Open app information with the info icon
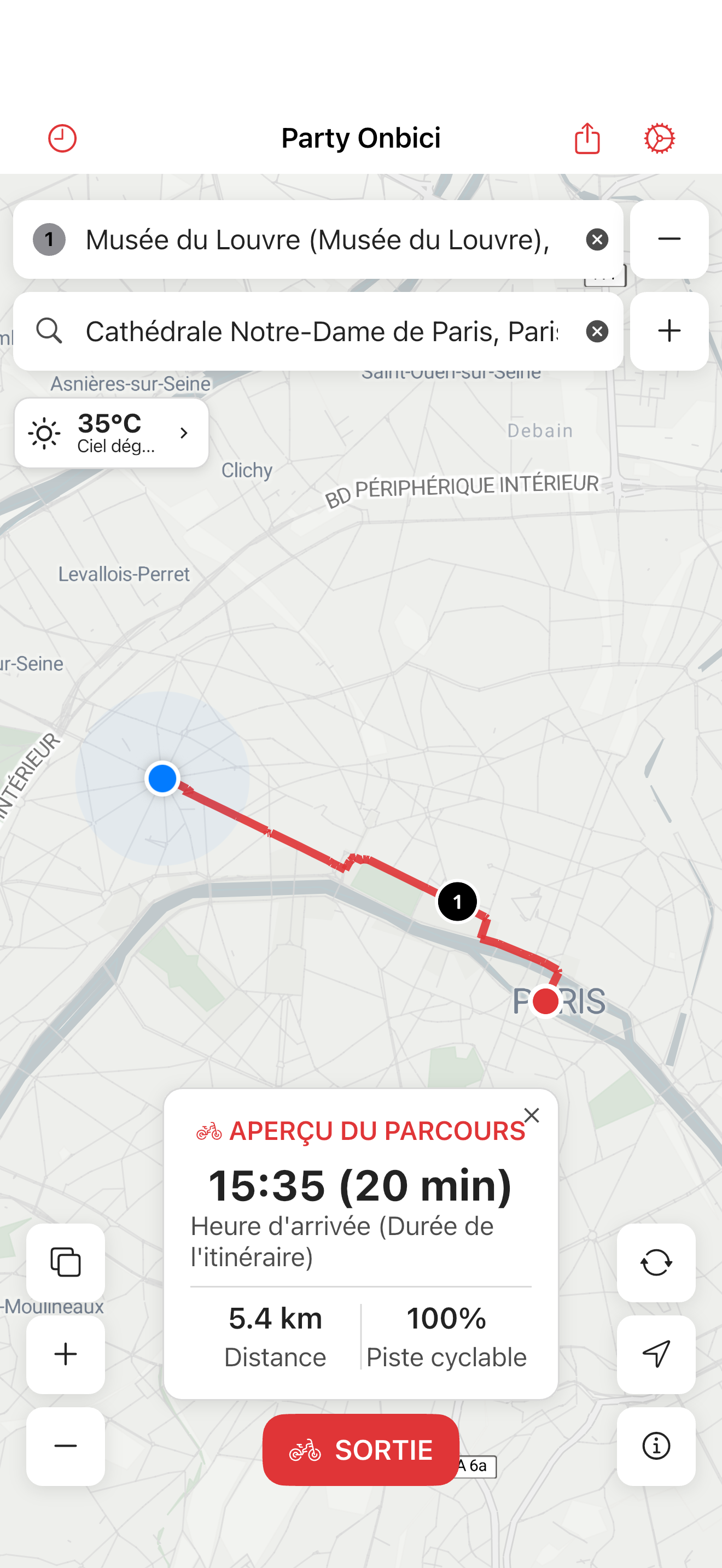The height and width of the screenshot is (1568, 722). (x=656, y=1447)
